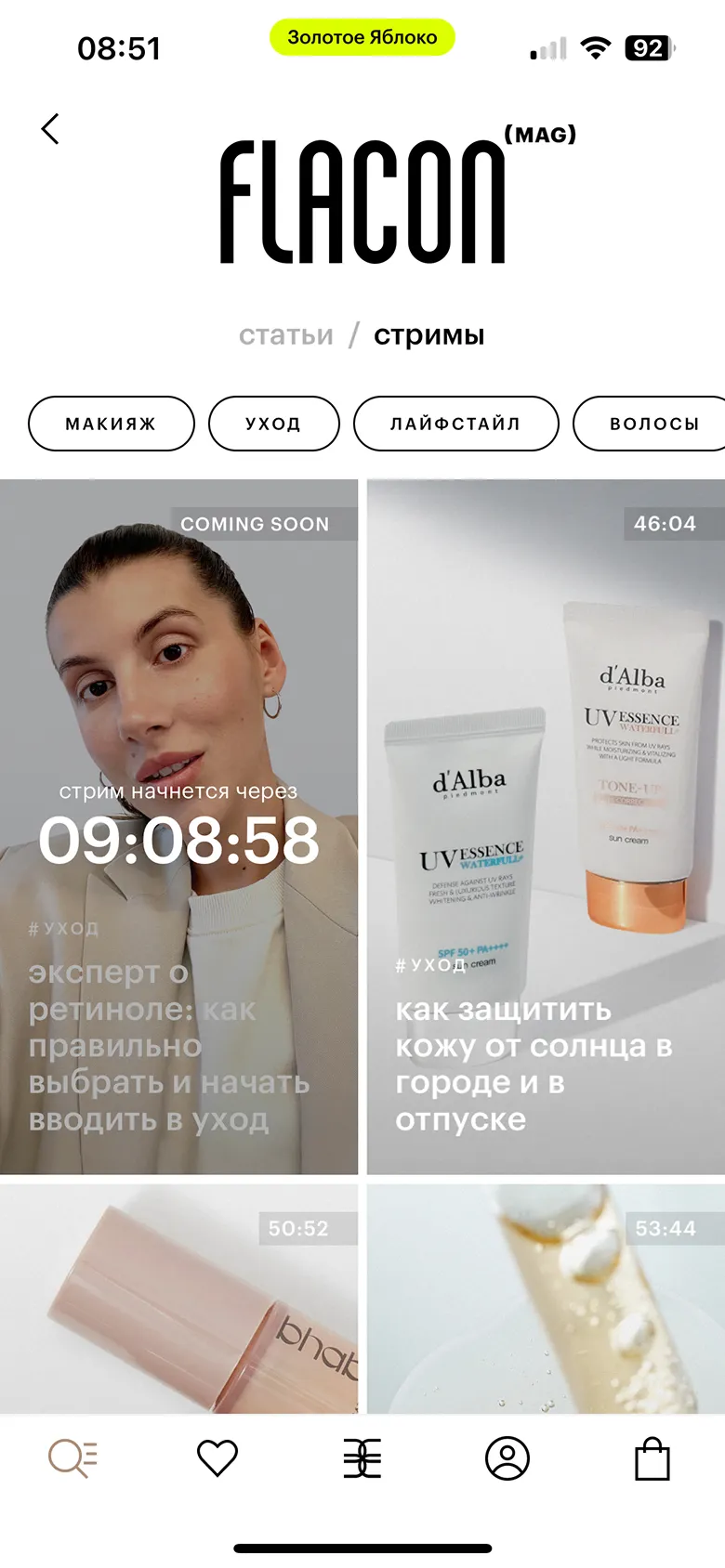Choose the ЛАЙФСТАЙЛ filter chip
The width and height of the screenshot is (725, 1568).
(x=456, y=424)
